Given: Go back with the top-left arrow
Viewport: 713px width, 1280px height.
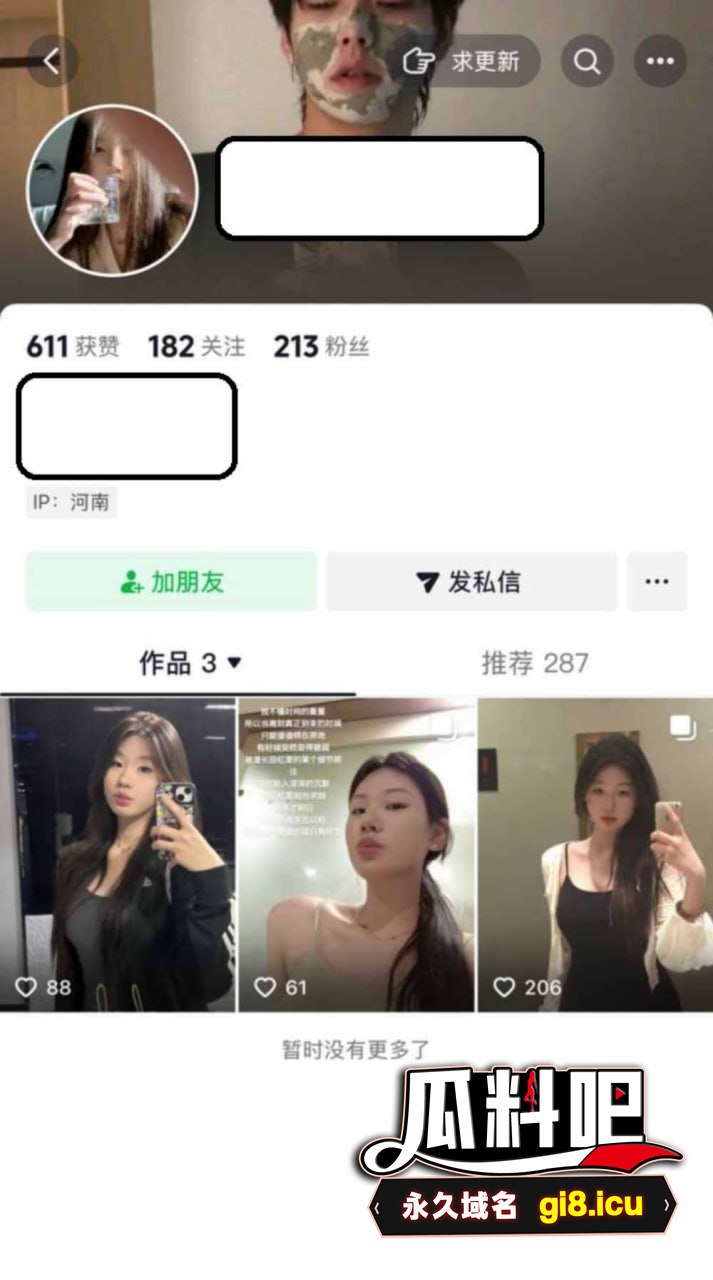Looking at the screenshot, I should [51, 62].
